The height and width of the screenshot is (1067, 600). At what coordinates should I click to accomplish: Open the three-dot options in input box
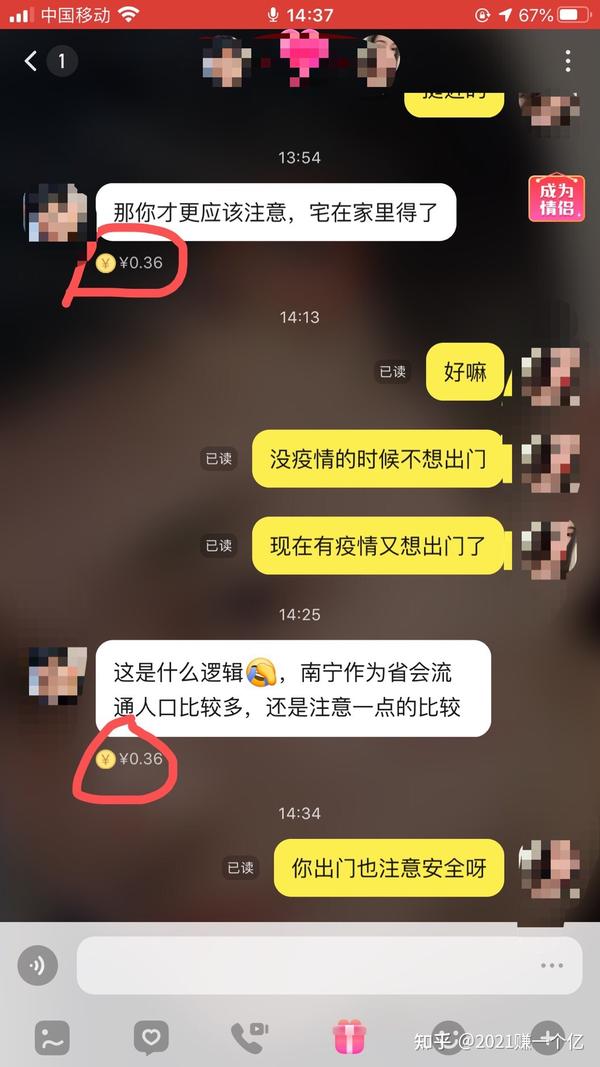coord(551,966)
